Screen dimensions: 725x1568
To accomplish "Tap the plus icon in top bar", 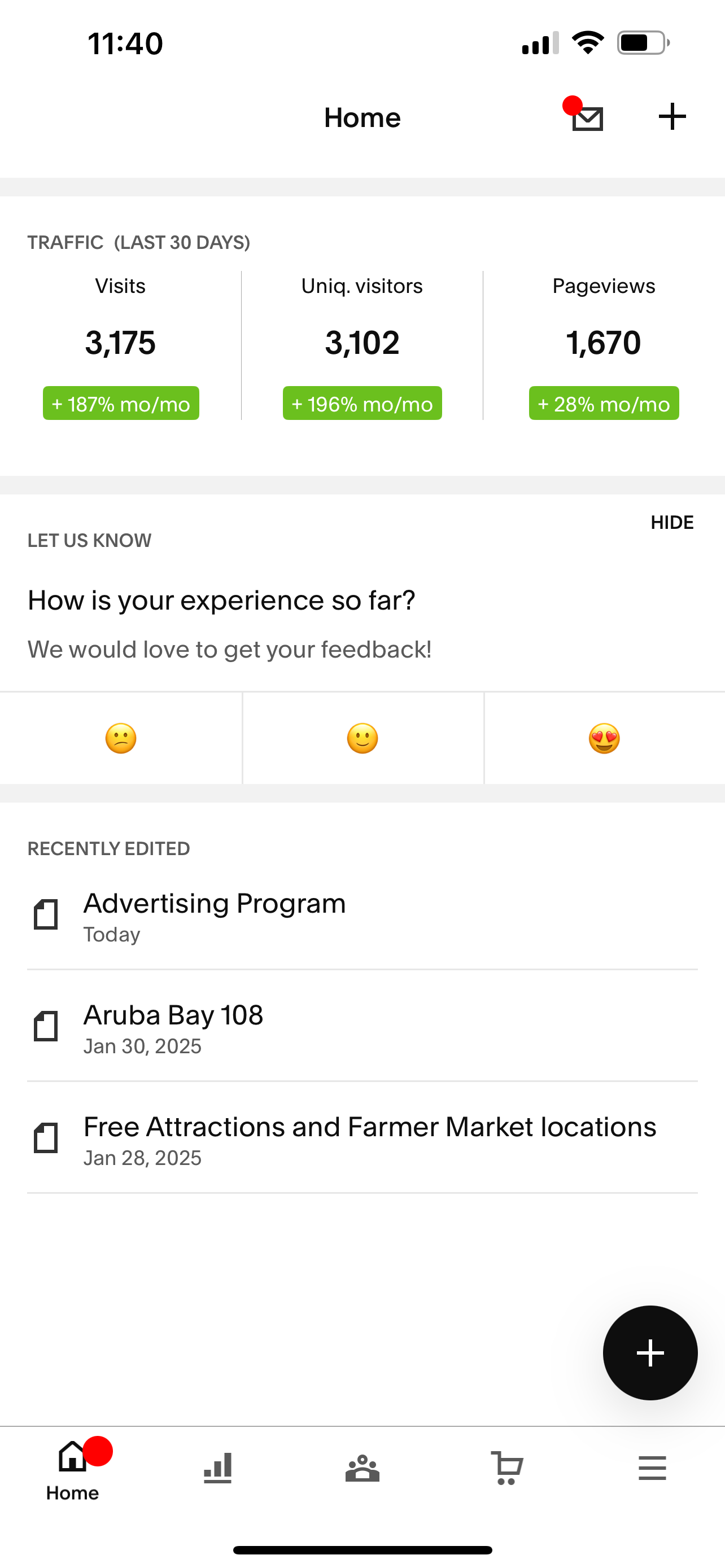I will pos(672,117).
